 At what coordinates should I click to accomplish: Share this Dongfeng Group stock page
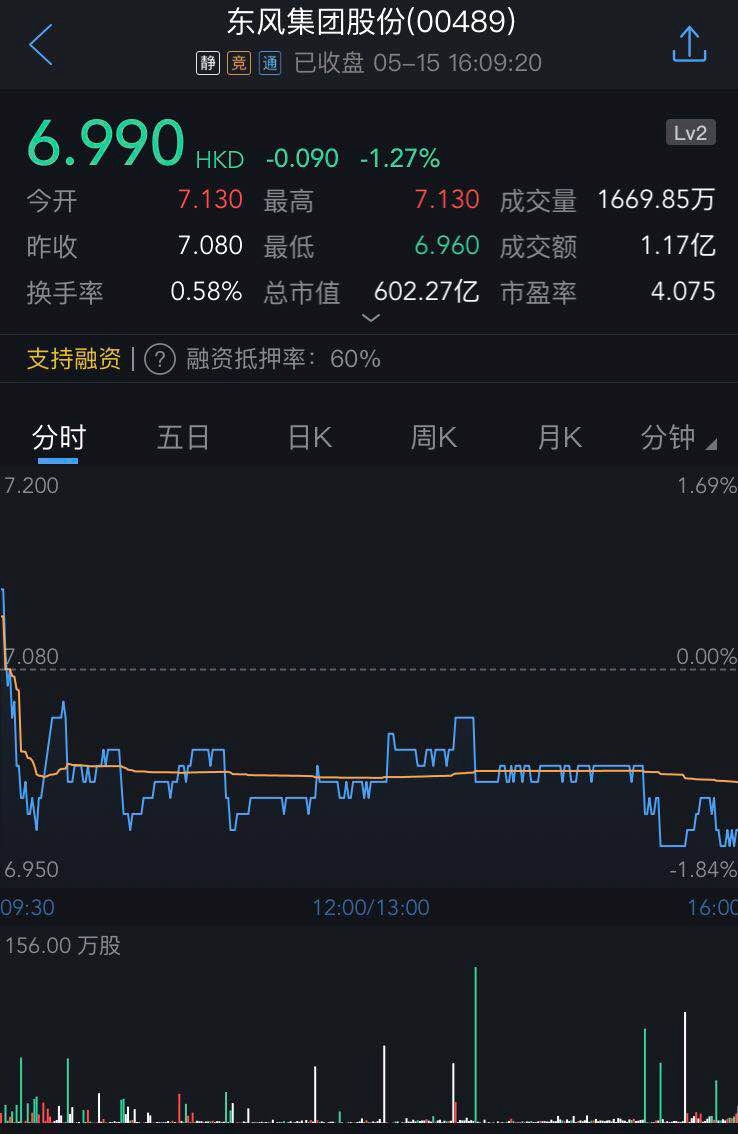[x=689, y=45]
